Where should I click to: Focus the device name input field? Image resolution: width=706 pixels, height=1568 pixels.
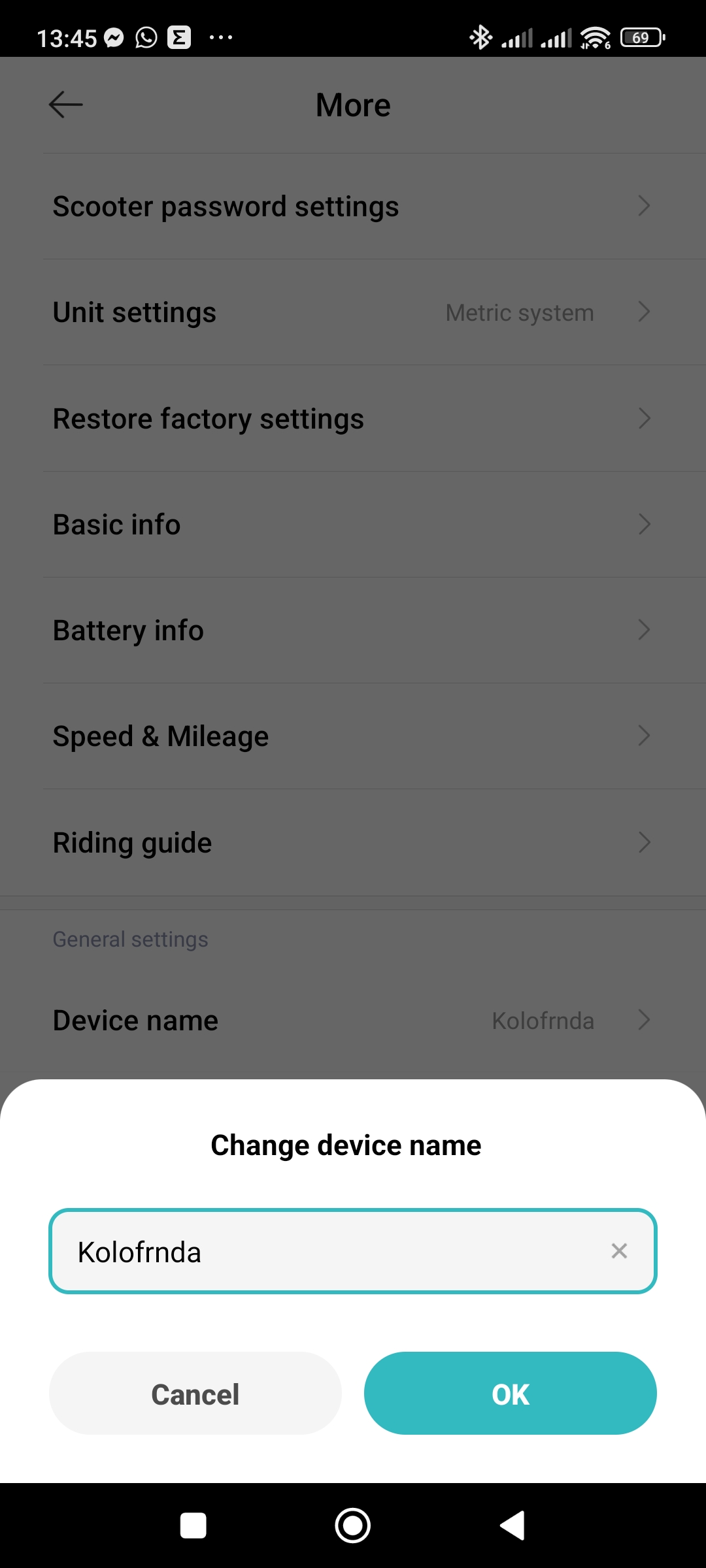353,1251
